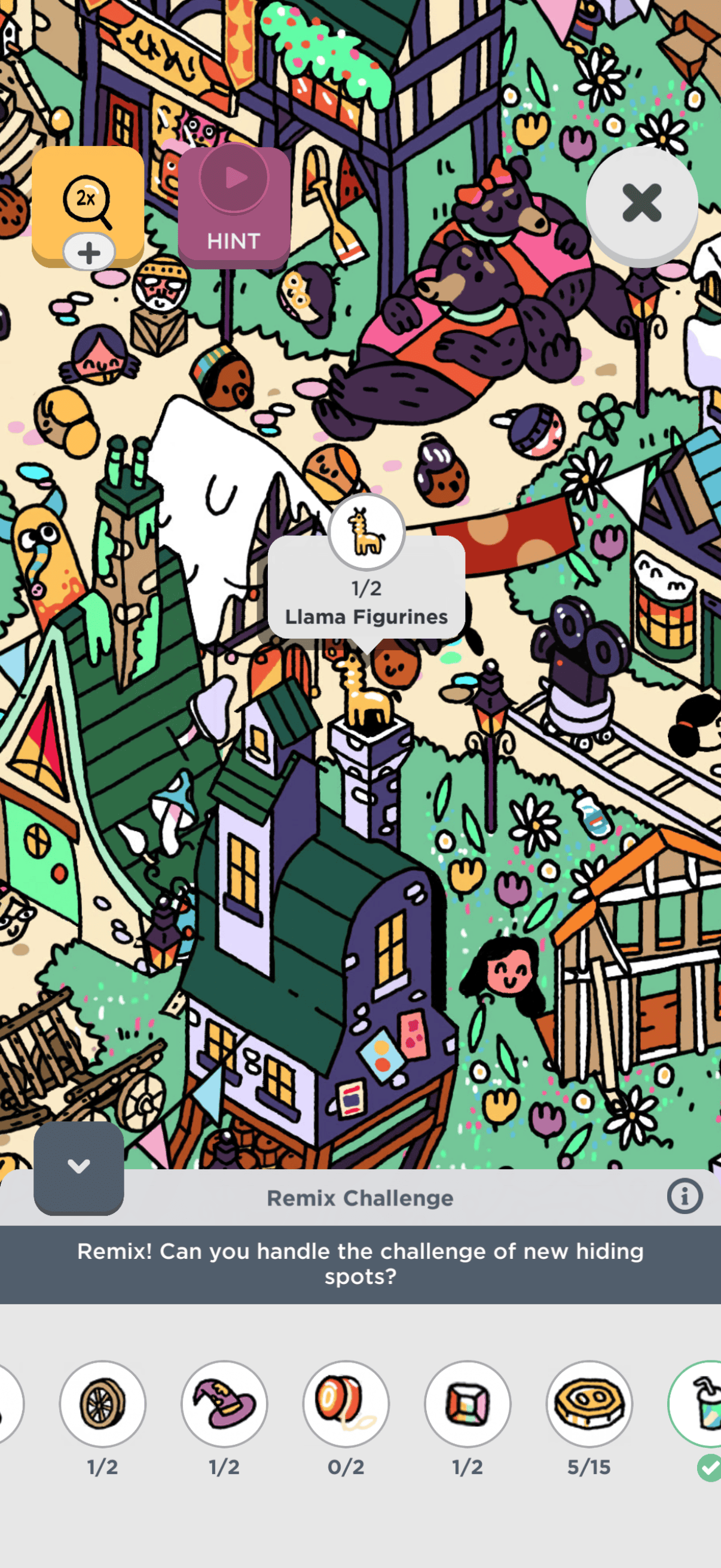
Task: Select the purple witch hat item
Action: click(224, 1404)
